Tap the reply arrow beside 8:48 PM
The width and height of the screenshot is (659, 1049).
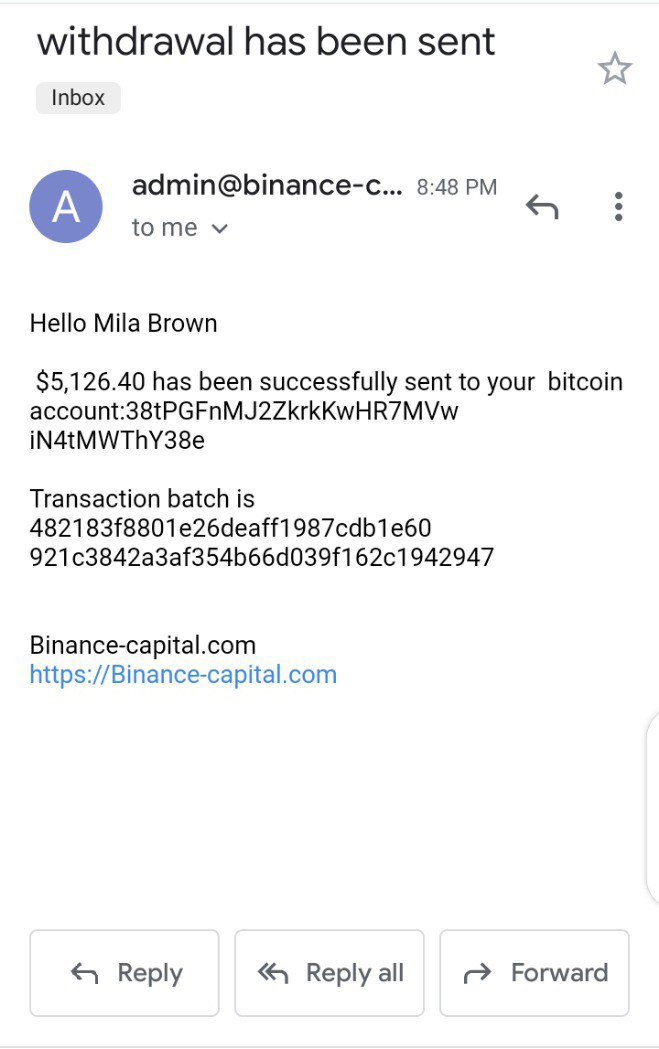542,207
